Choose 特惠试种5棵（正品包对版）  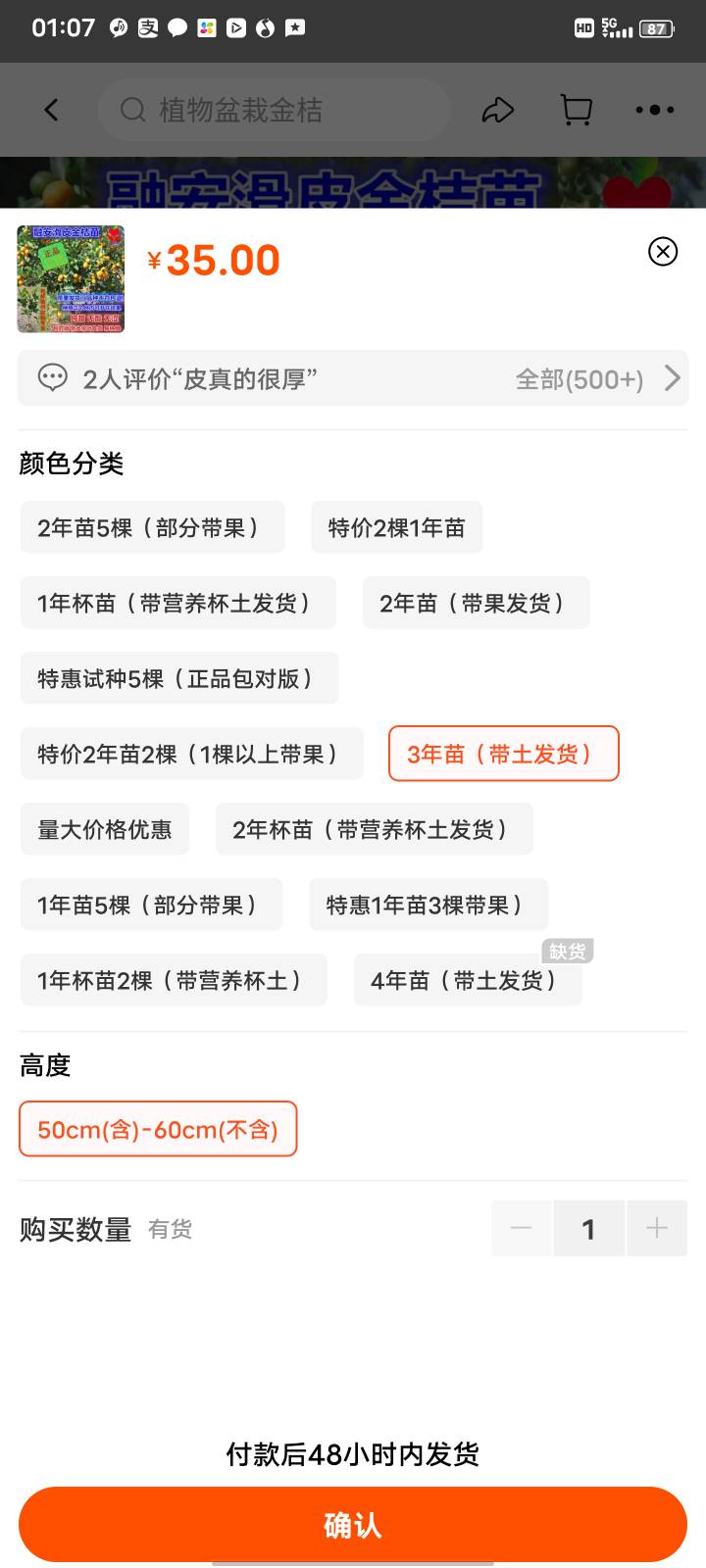(179, 678)
